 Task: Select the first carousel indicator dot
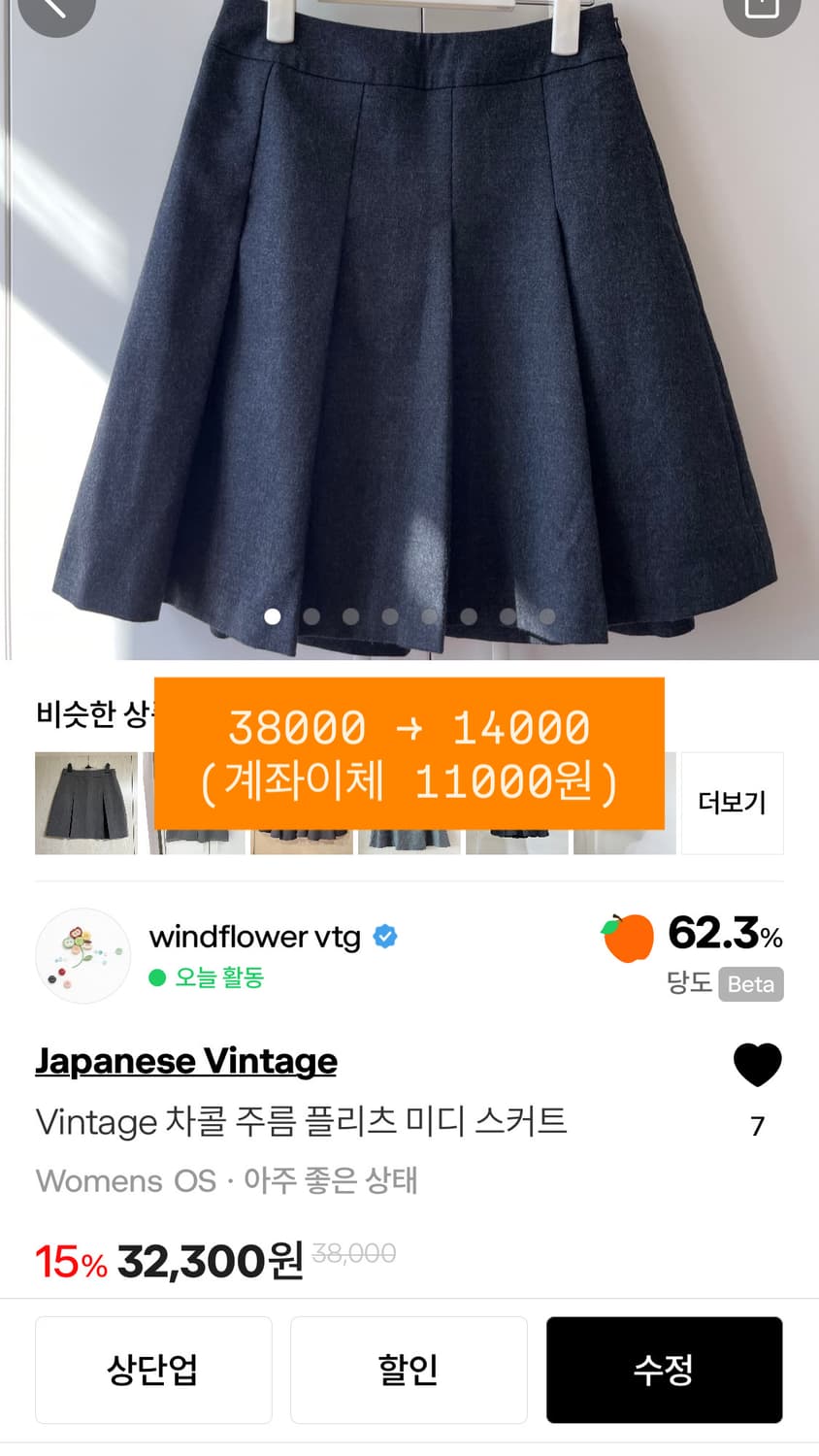pyautogui.click(x=273, y=615)
